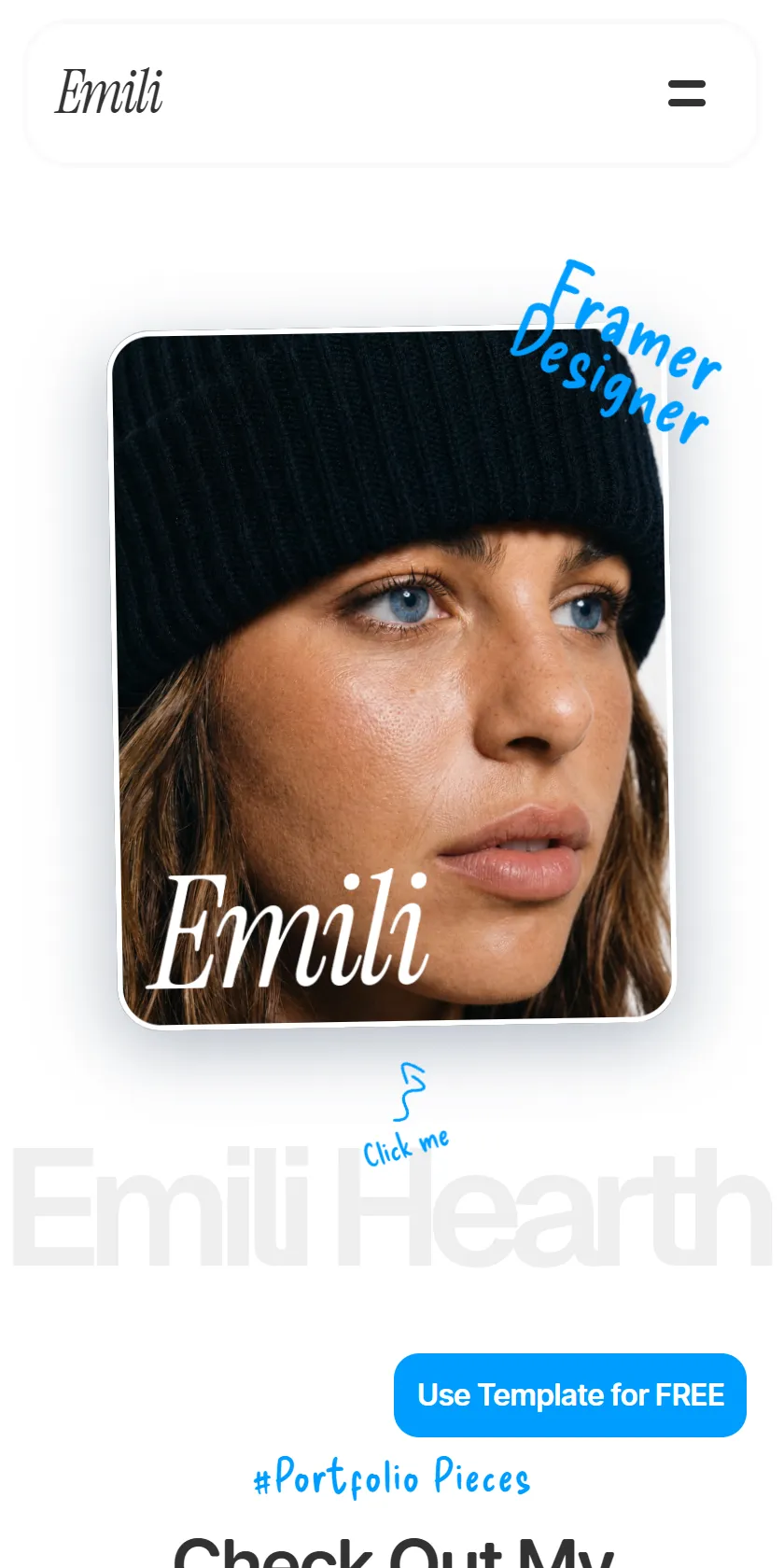Tap the Emili logo in header
The width and height of the screenshot is (784, 1568).
coord(109,92)
